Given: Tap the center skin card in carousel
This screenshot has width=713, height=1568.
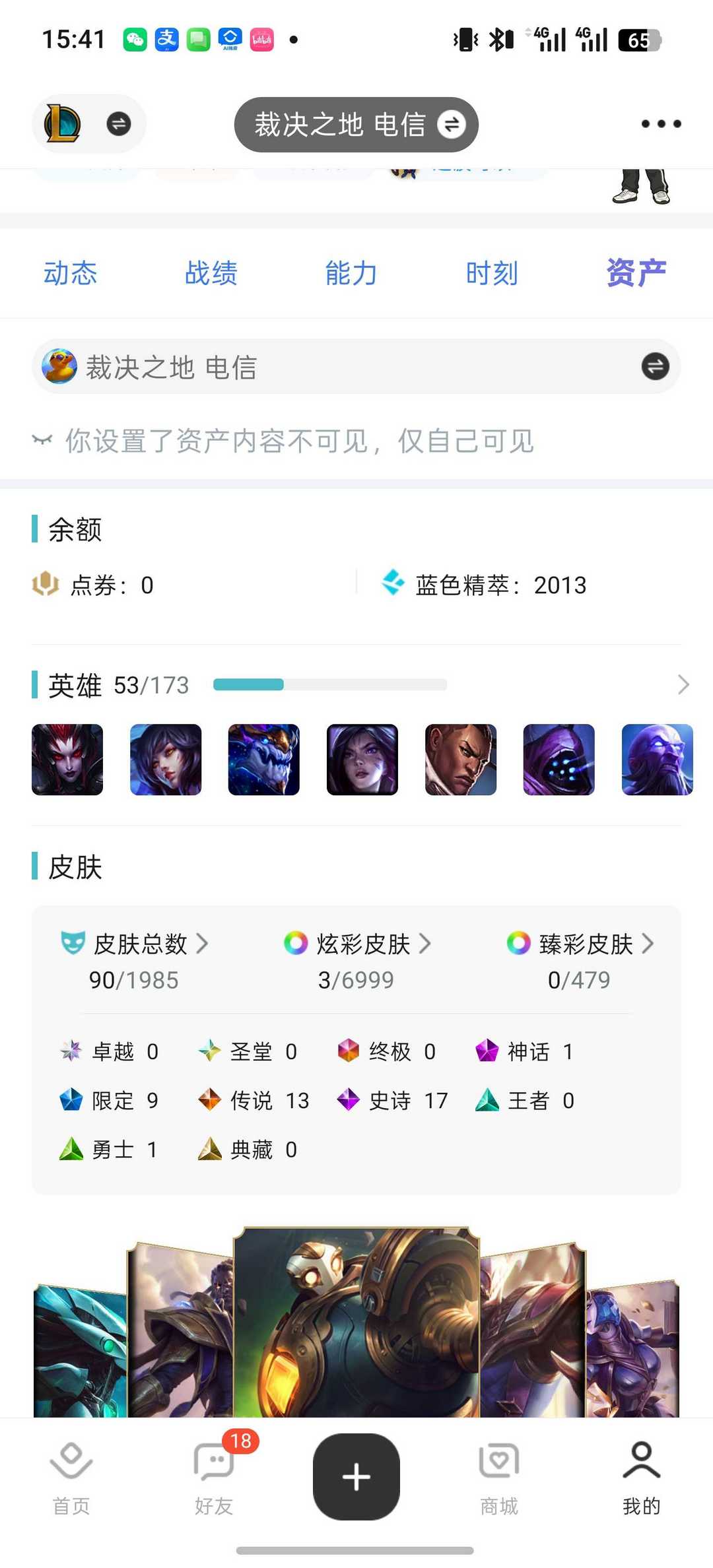Looking at the screenshot, I should [356, 1322].
